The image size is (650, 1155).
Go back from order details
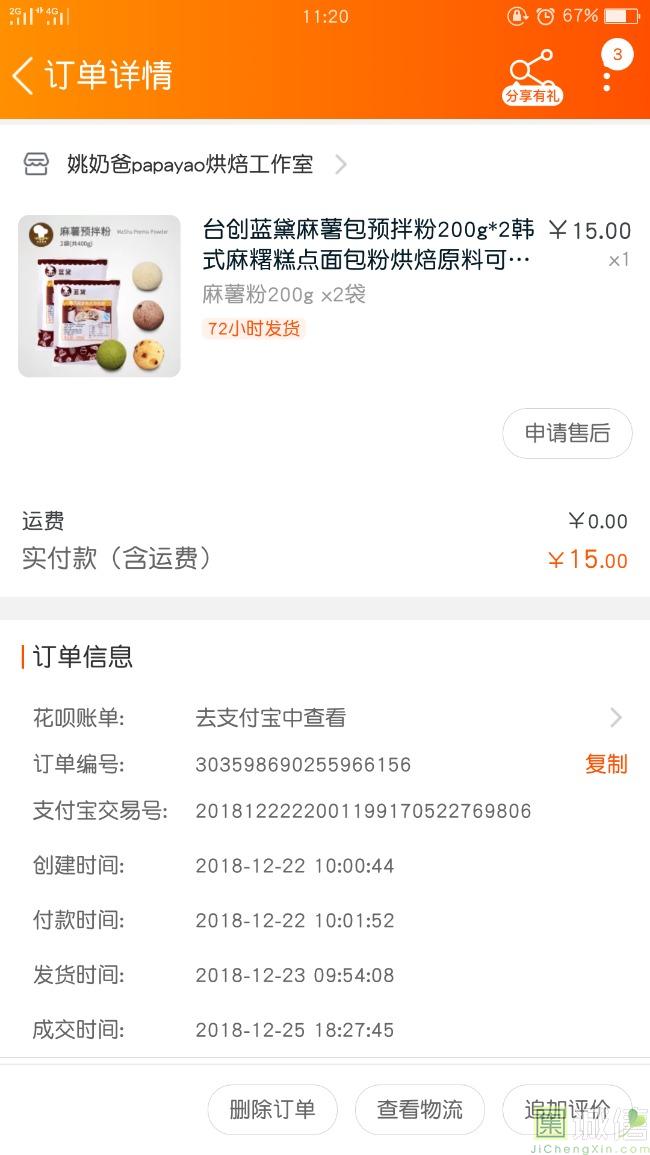point(24,75)
